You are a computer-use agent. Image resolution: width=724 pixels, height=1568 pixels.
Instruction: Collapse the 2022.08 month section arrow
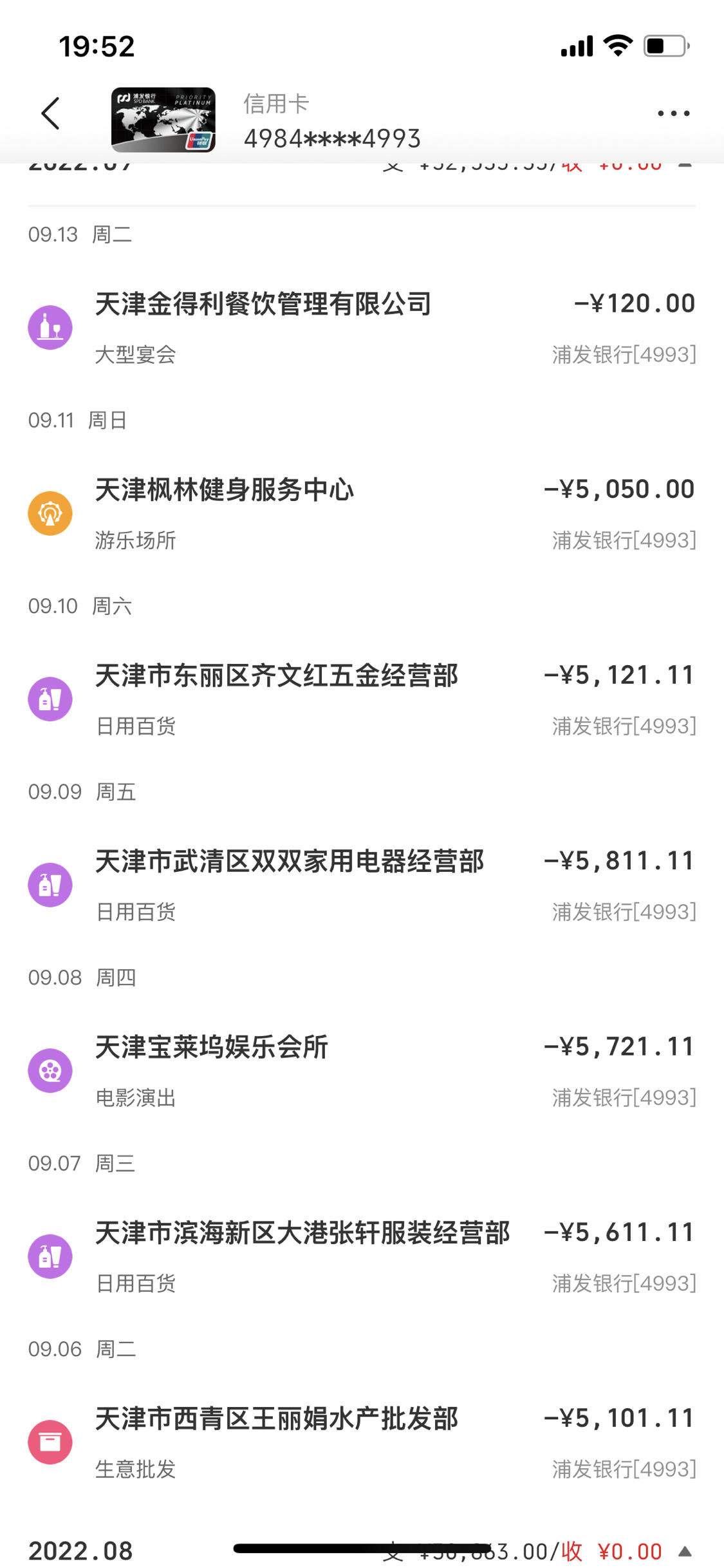(x=685, y=1551)
